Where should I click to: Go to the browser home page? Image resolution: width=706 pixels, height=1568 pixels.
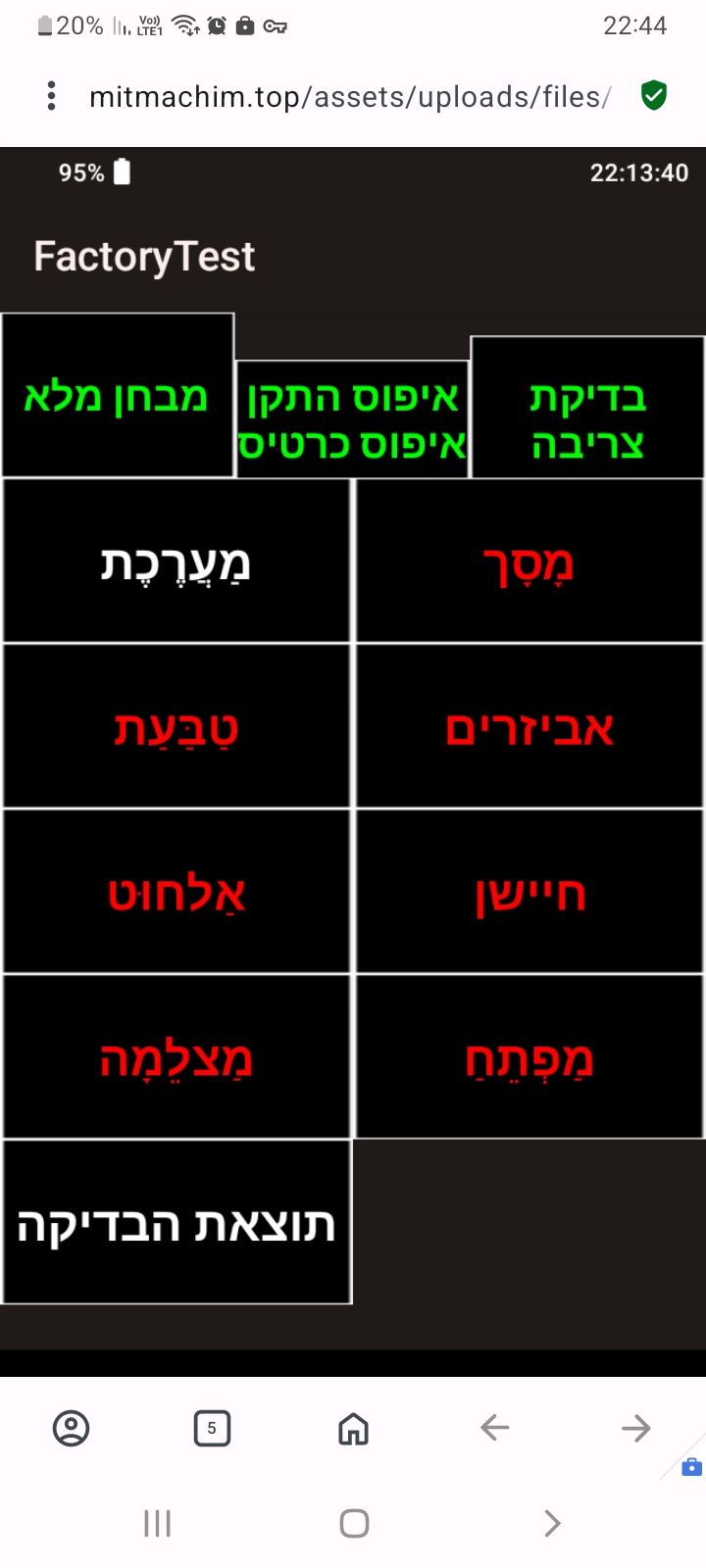click(x=353, y=1428)
